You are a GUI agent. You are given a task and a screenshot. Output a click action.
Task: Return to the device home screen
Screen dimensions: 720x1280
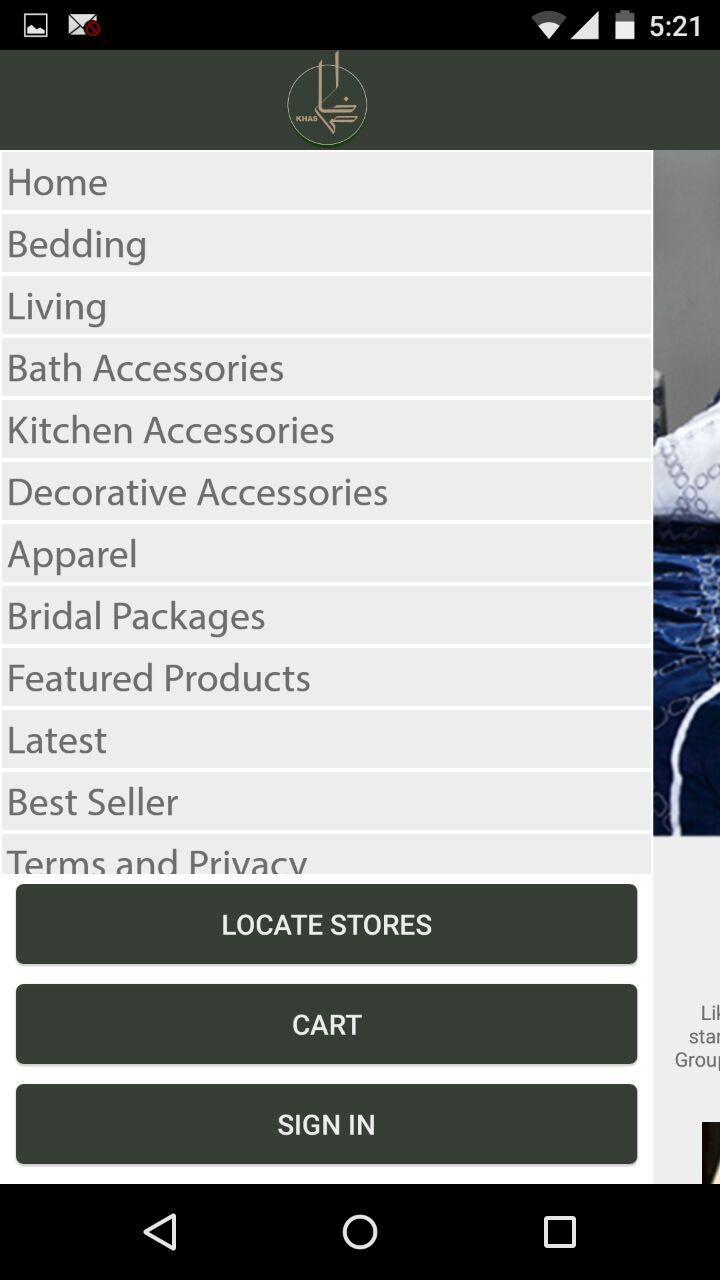(360, 1232)
